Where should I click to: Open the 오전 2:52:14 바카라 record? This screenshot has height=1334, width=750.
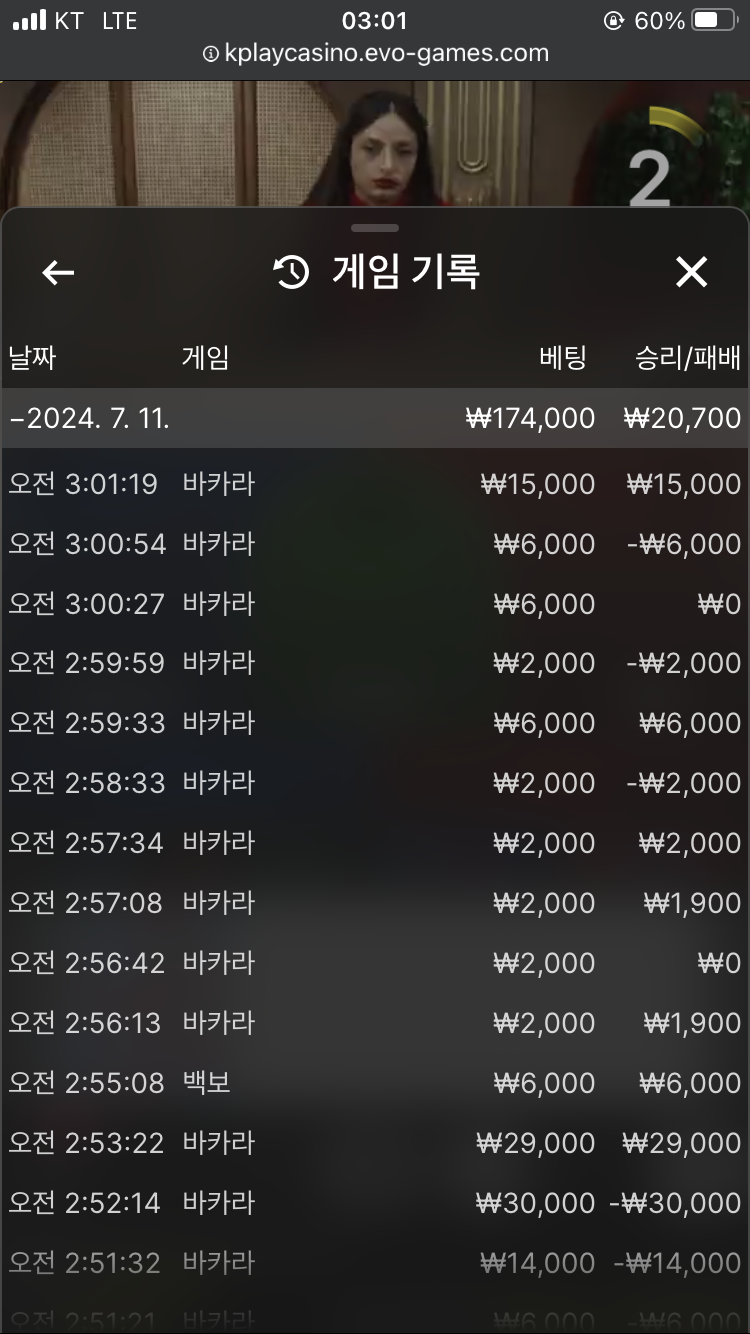tap(375, 1203)
